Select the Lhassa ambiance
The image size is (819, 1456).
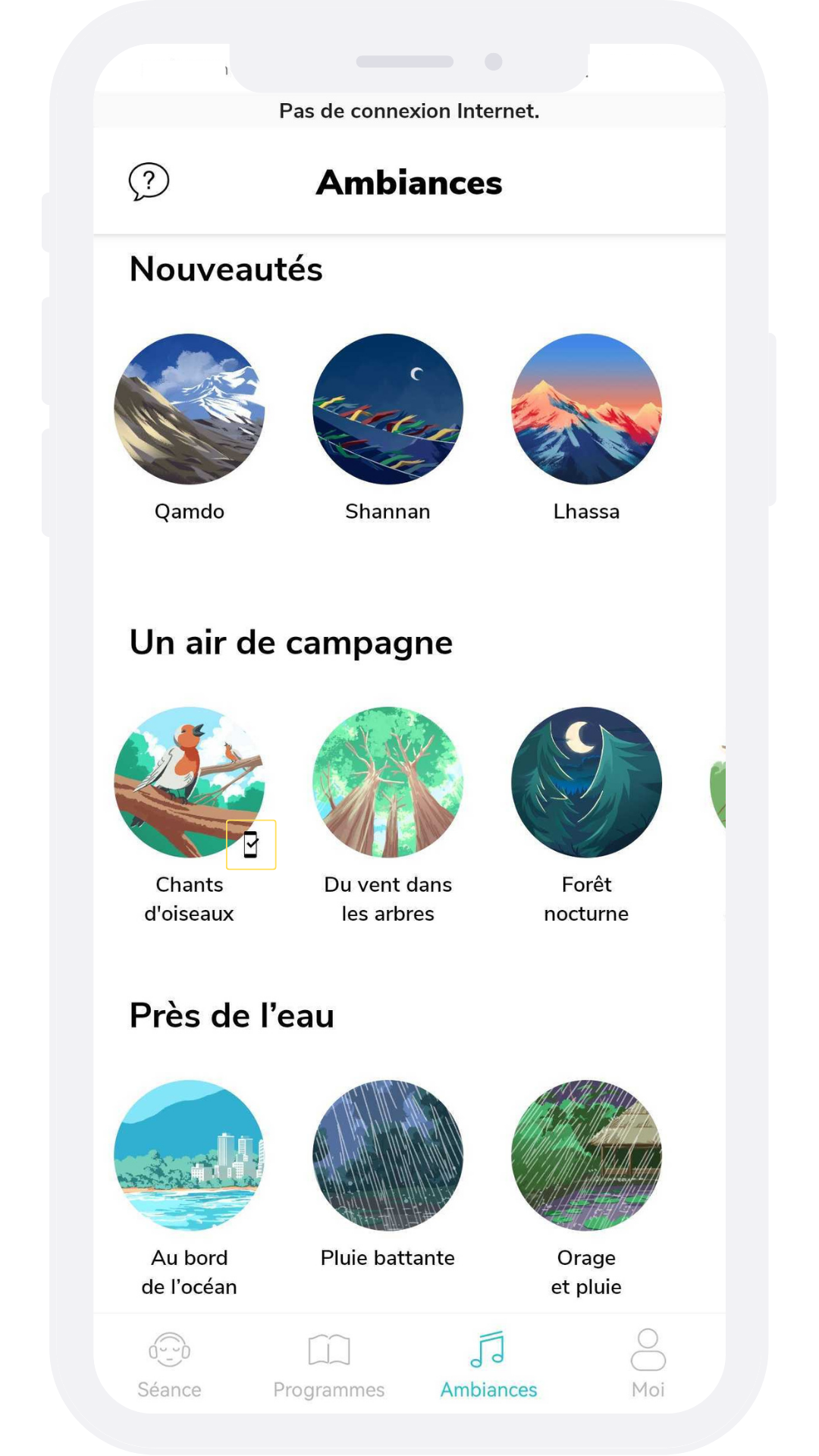(586, 409)
